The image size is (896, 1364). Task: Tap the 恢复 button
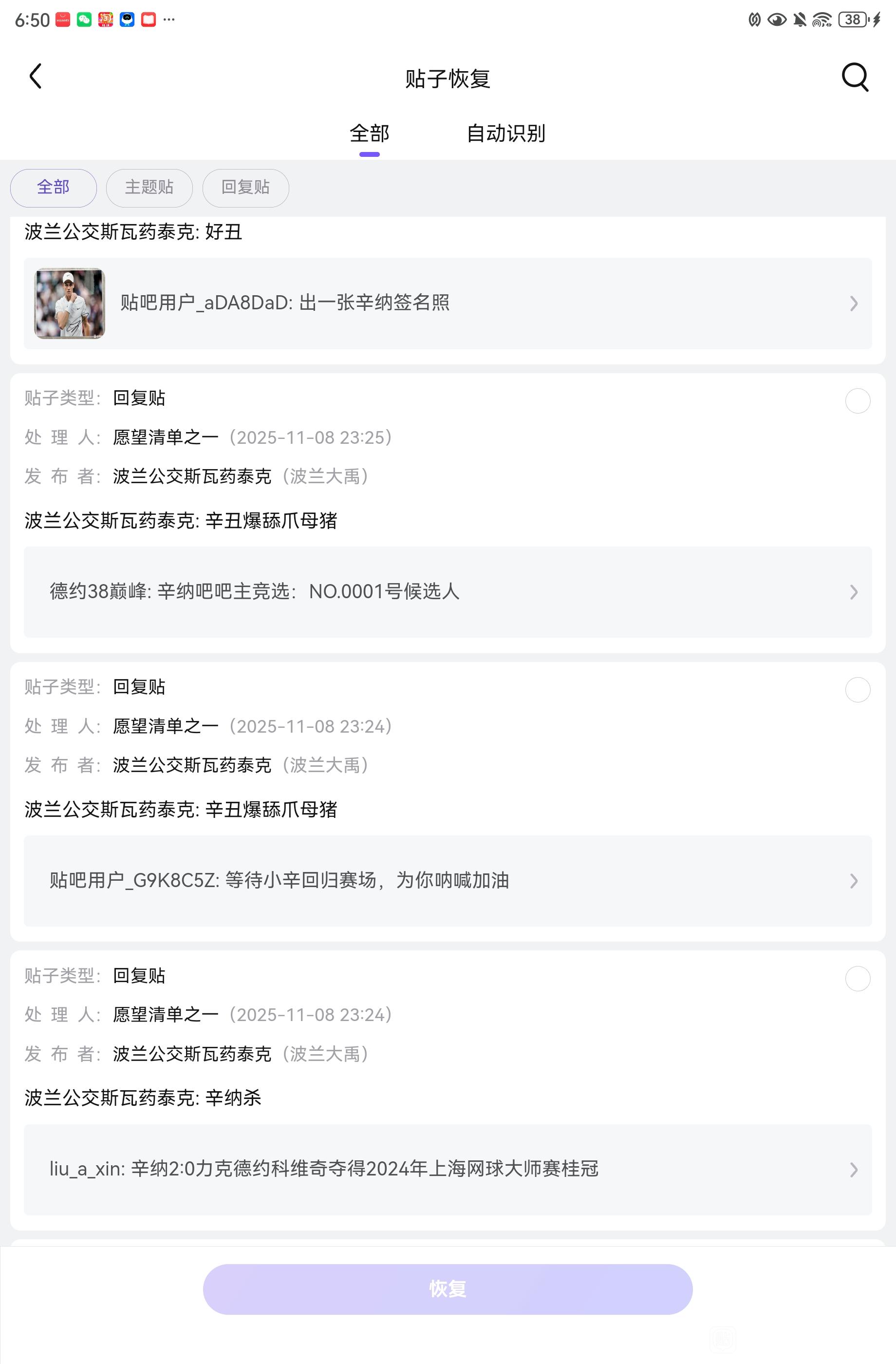(448, 1289)
